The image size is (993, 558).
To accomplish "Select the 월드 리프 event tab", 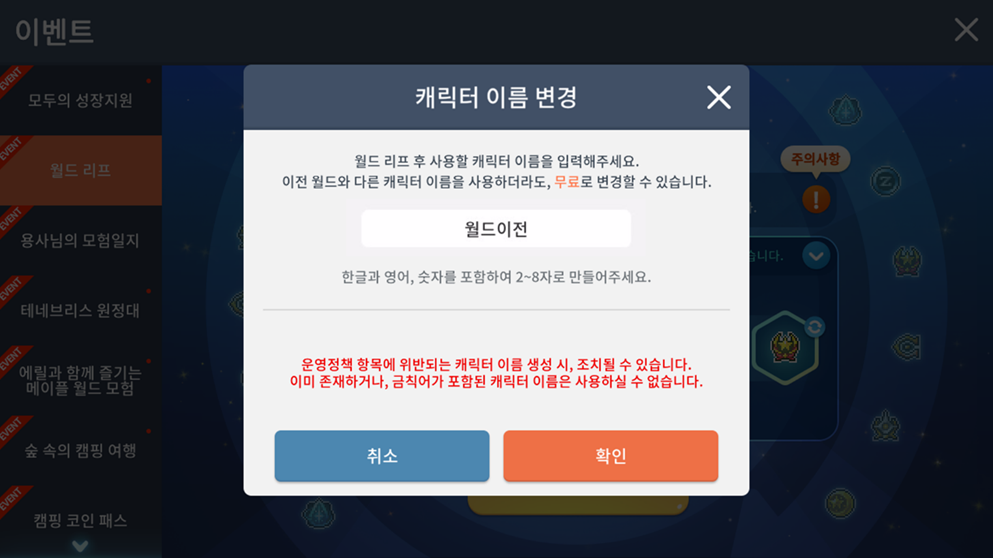I will point(80,171).
